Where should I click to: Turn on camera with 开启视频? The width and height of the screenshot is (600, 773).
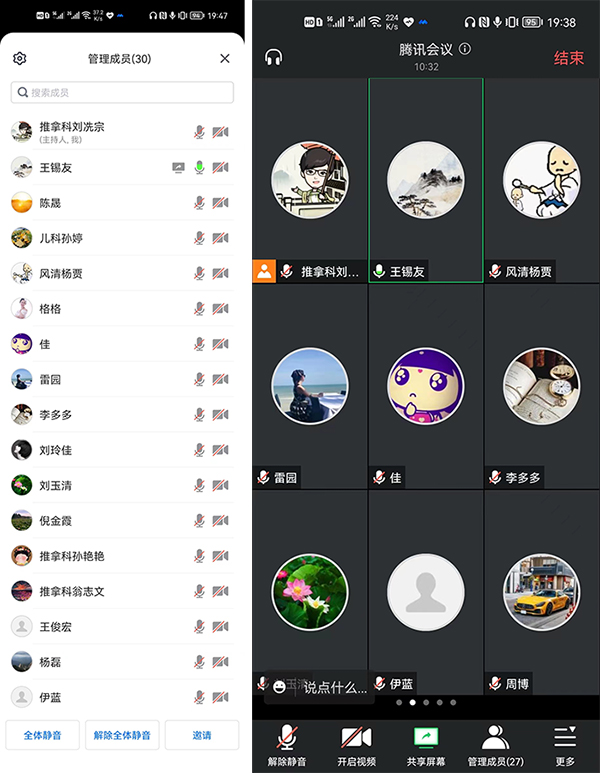point(357,745)
